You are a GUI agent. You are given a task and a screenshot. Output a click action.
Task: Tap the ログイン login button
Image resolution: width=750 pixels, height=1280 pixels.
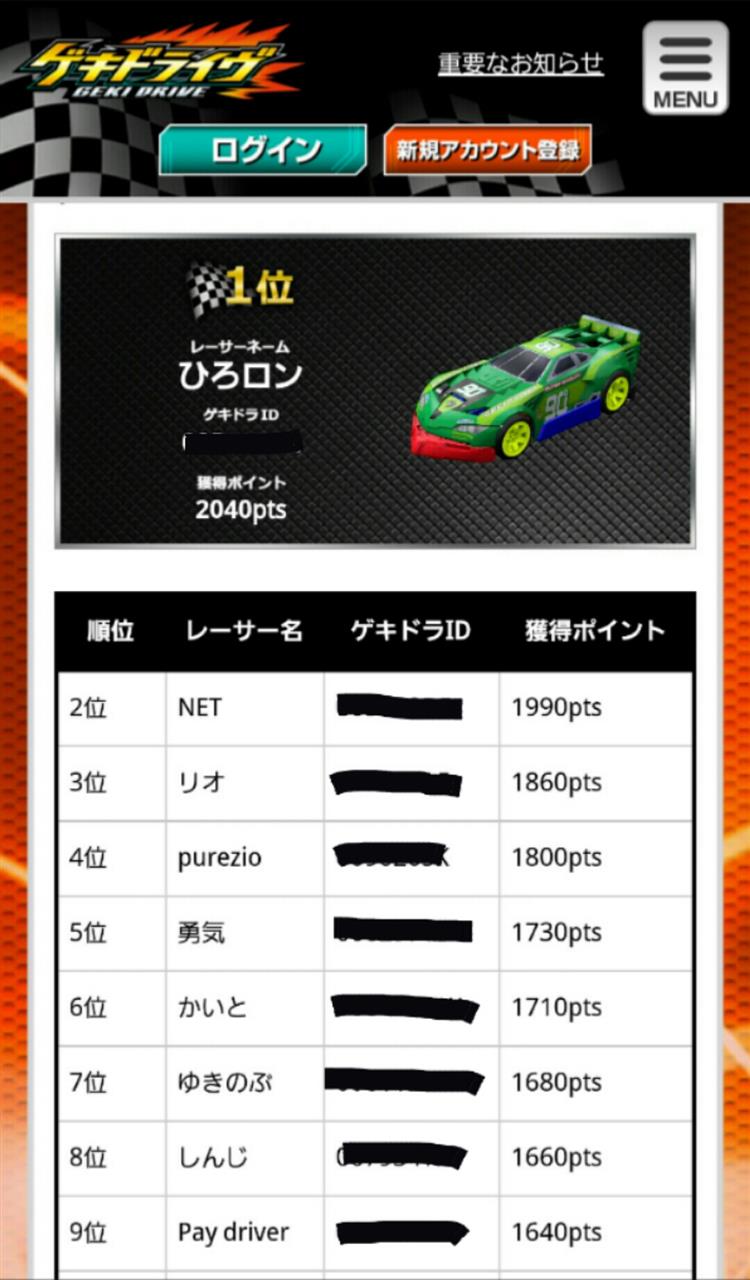(x=263, y=151)
